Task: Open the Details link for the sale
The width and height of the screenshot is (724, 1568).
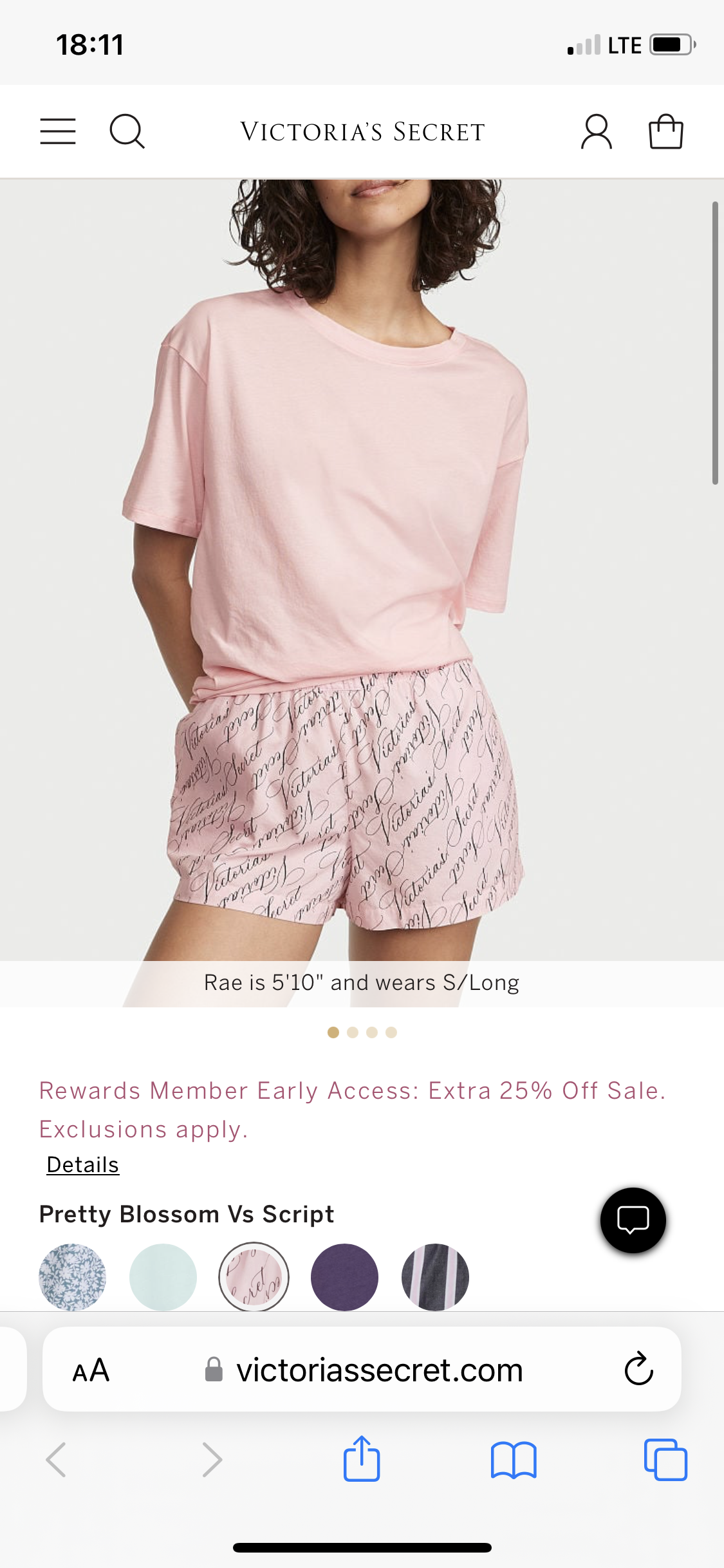Action: coord(82,1164)
